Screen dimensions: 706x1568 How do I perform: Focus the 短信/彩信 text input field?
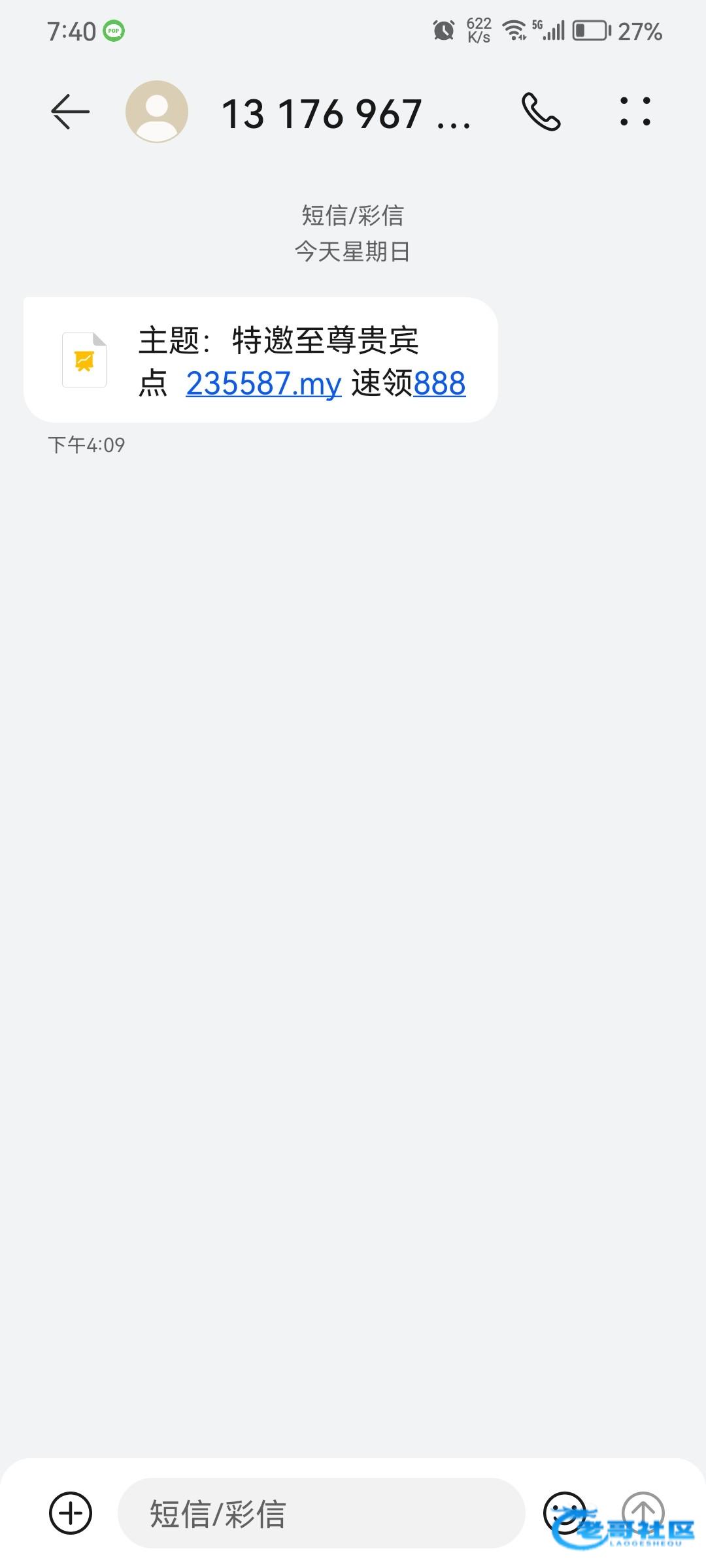tap(320, 1513)
